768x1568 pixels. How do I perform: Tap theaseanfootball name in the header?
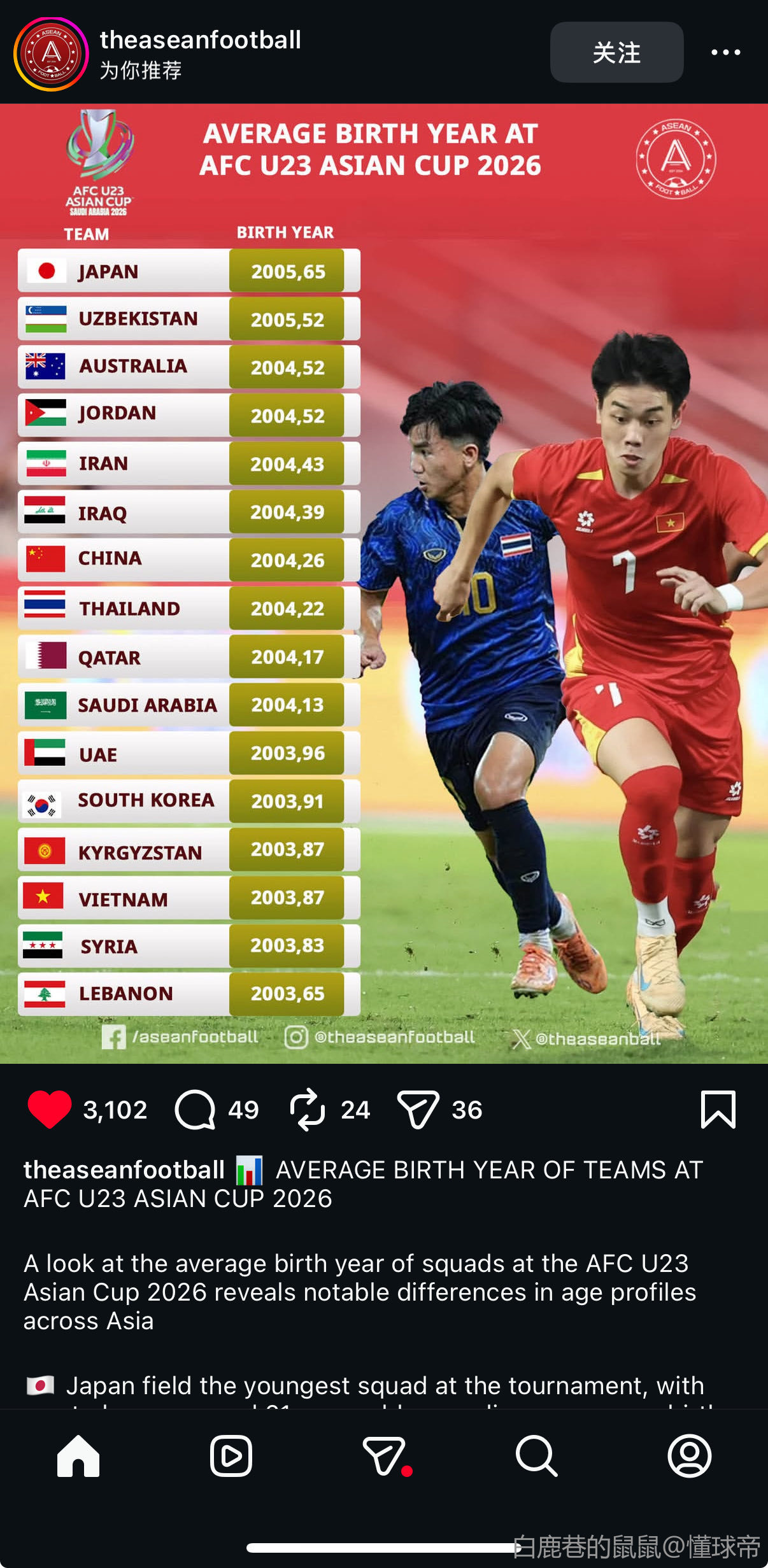click(200, 40)
